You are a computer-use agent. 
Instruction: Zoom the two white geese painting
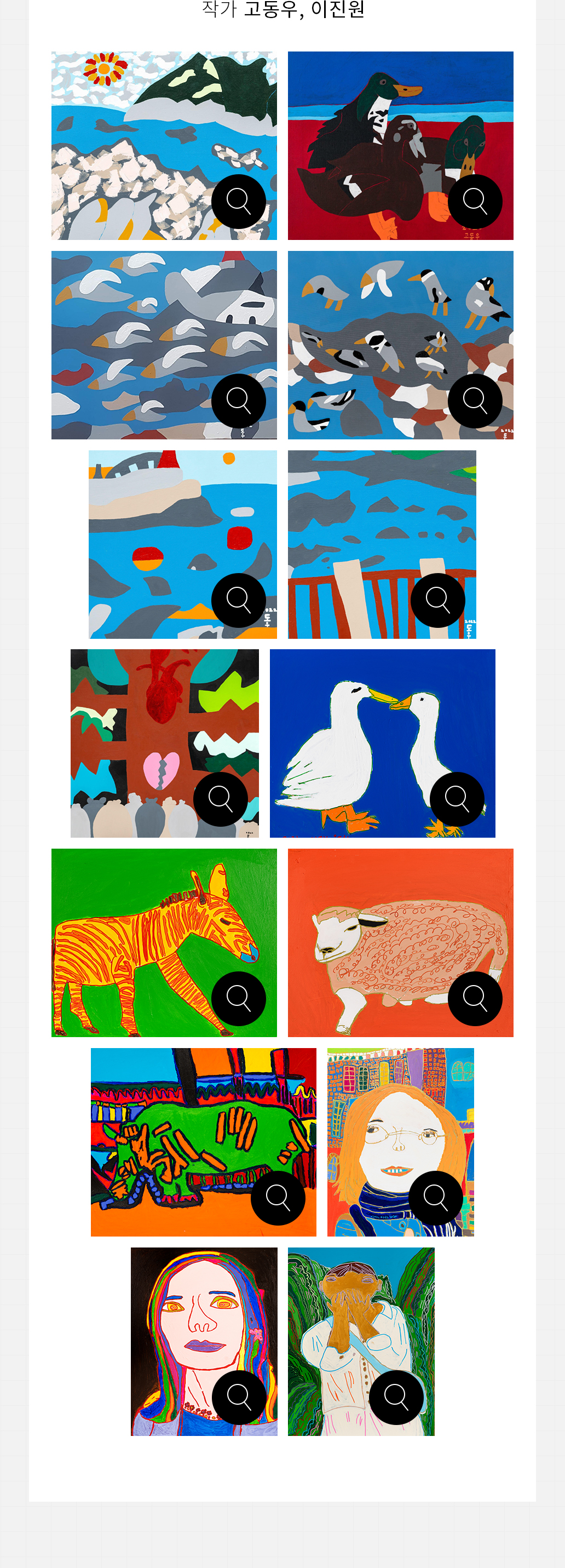point(457,799)
